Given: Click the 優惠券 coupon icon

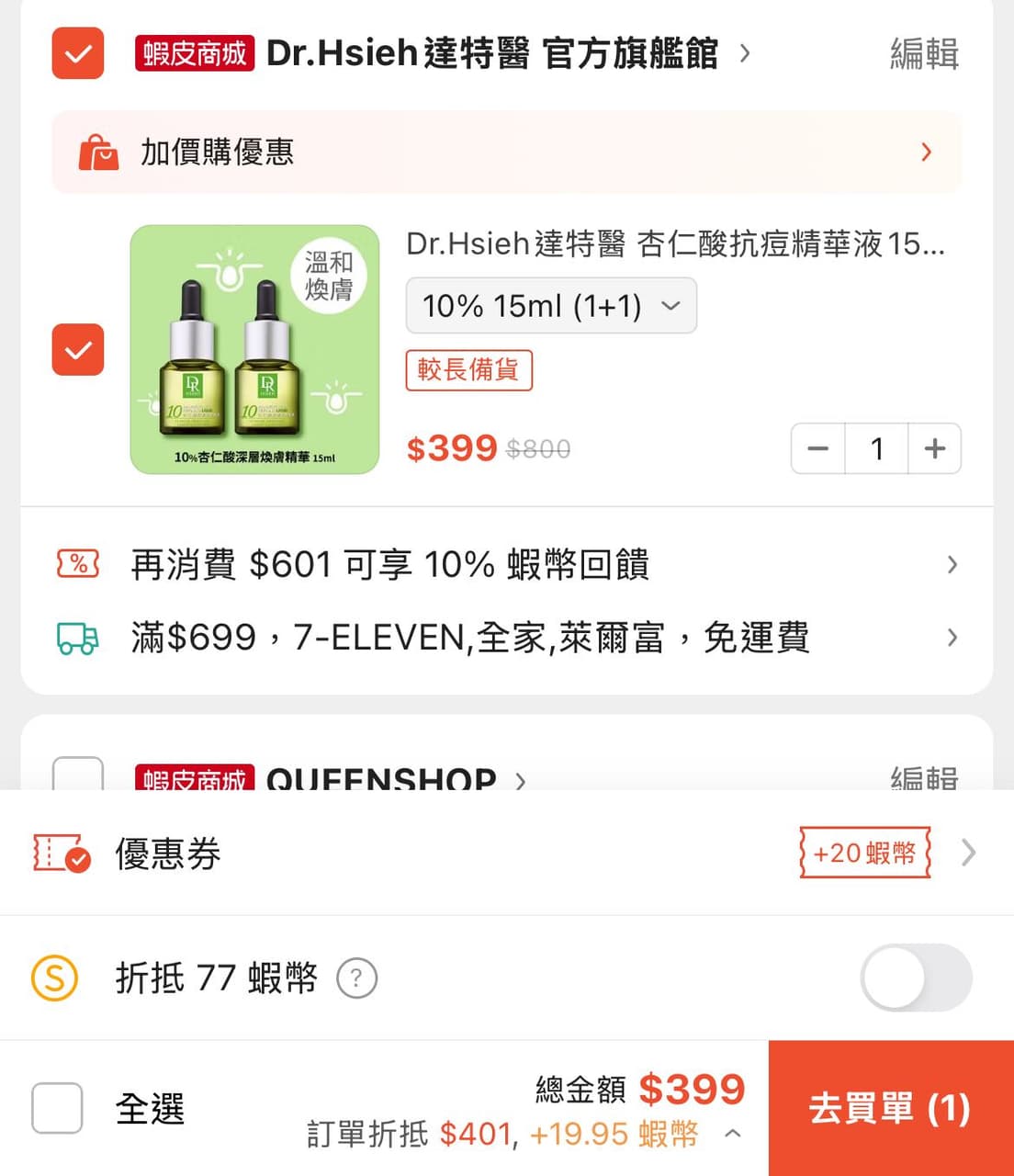Looking at the screenshot, I should point(59,853).
